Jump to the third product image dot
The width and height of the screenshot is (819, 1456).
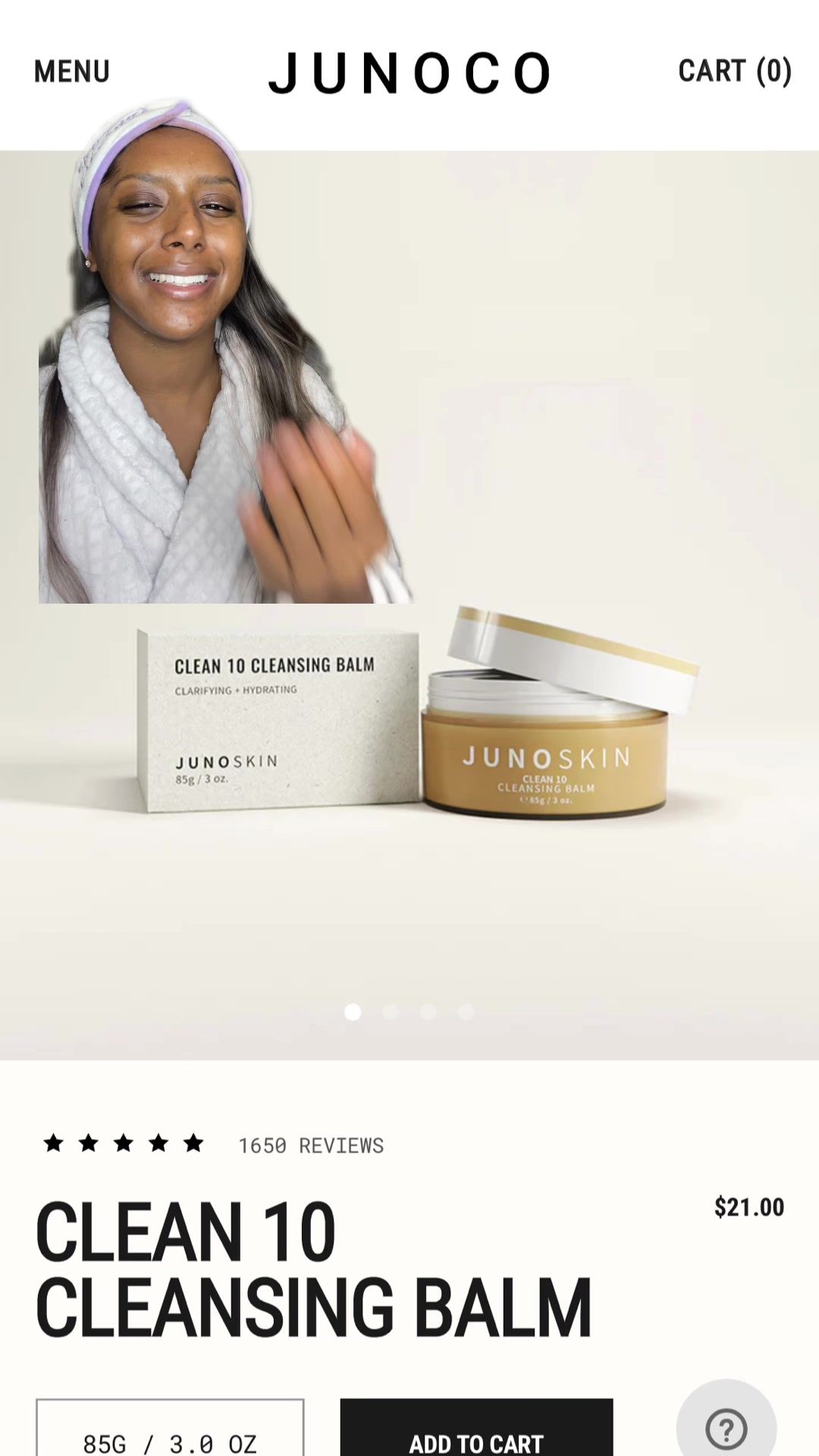pyautogui.click(x=428, y=1012)
